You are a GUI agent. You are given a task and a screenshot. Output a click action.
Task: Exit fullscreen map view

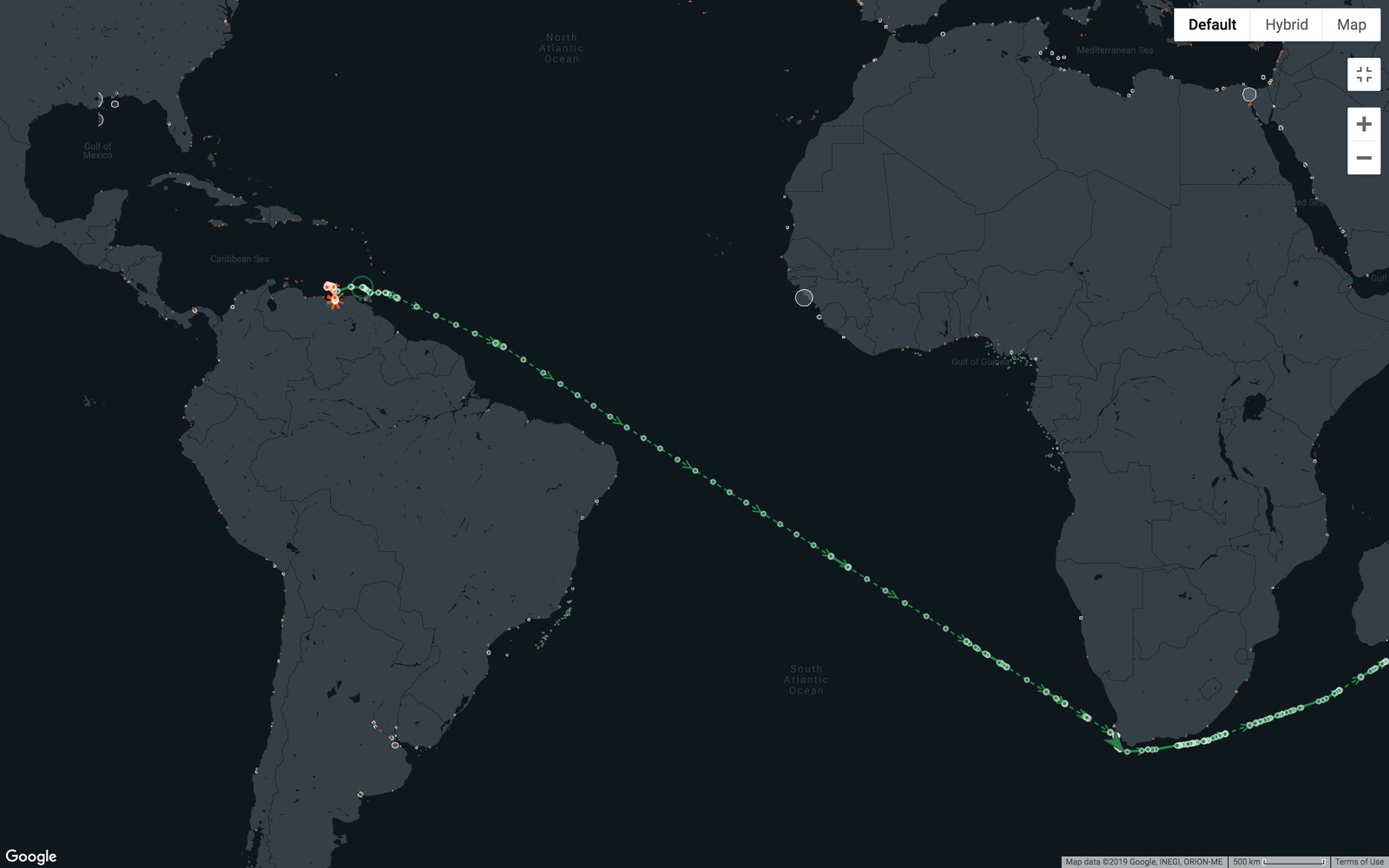click(x=1363, y=75)
